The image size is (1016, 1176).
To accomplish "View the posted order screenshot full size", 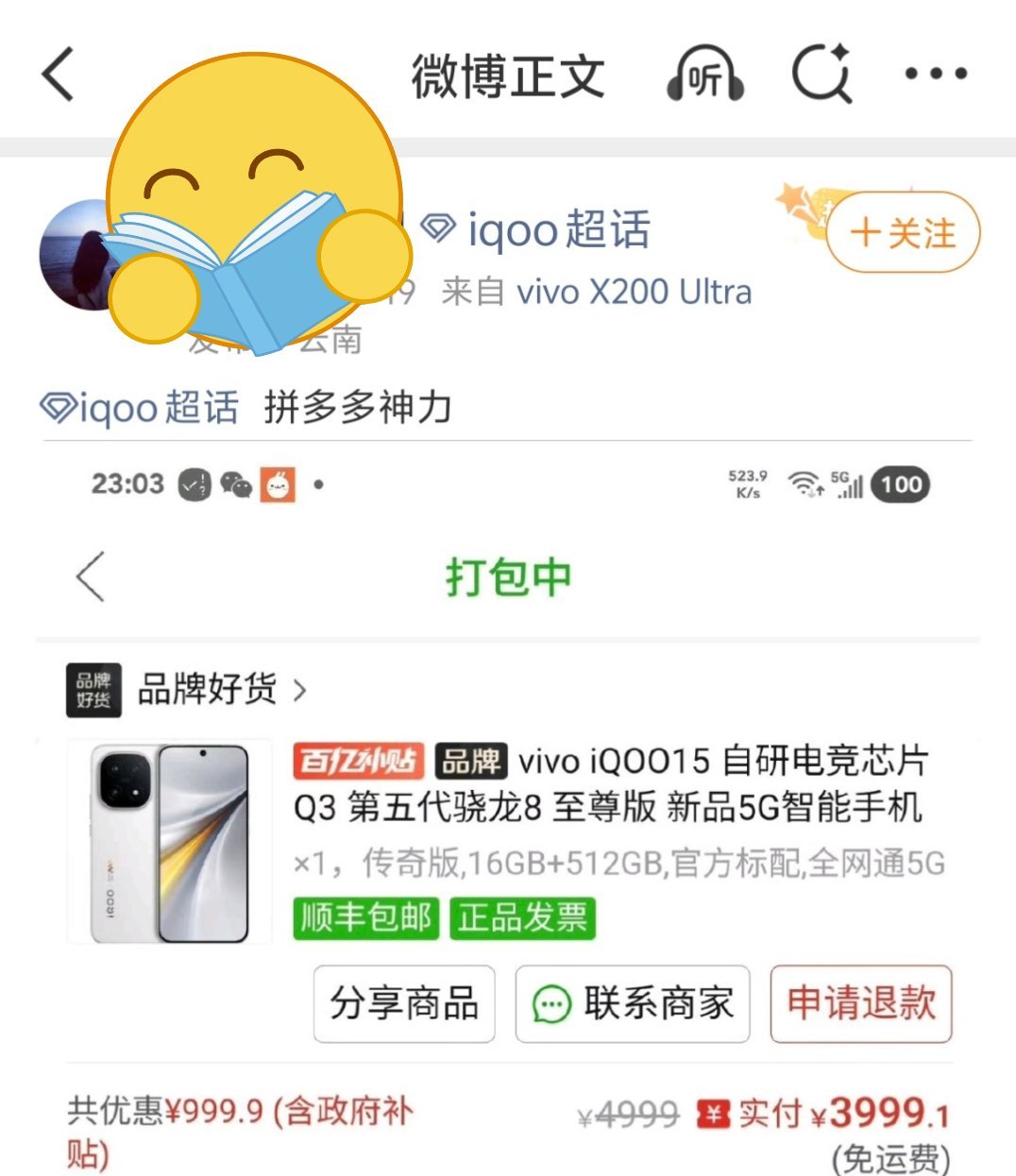I will [508, 812].
